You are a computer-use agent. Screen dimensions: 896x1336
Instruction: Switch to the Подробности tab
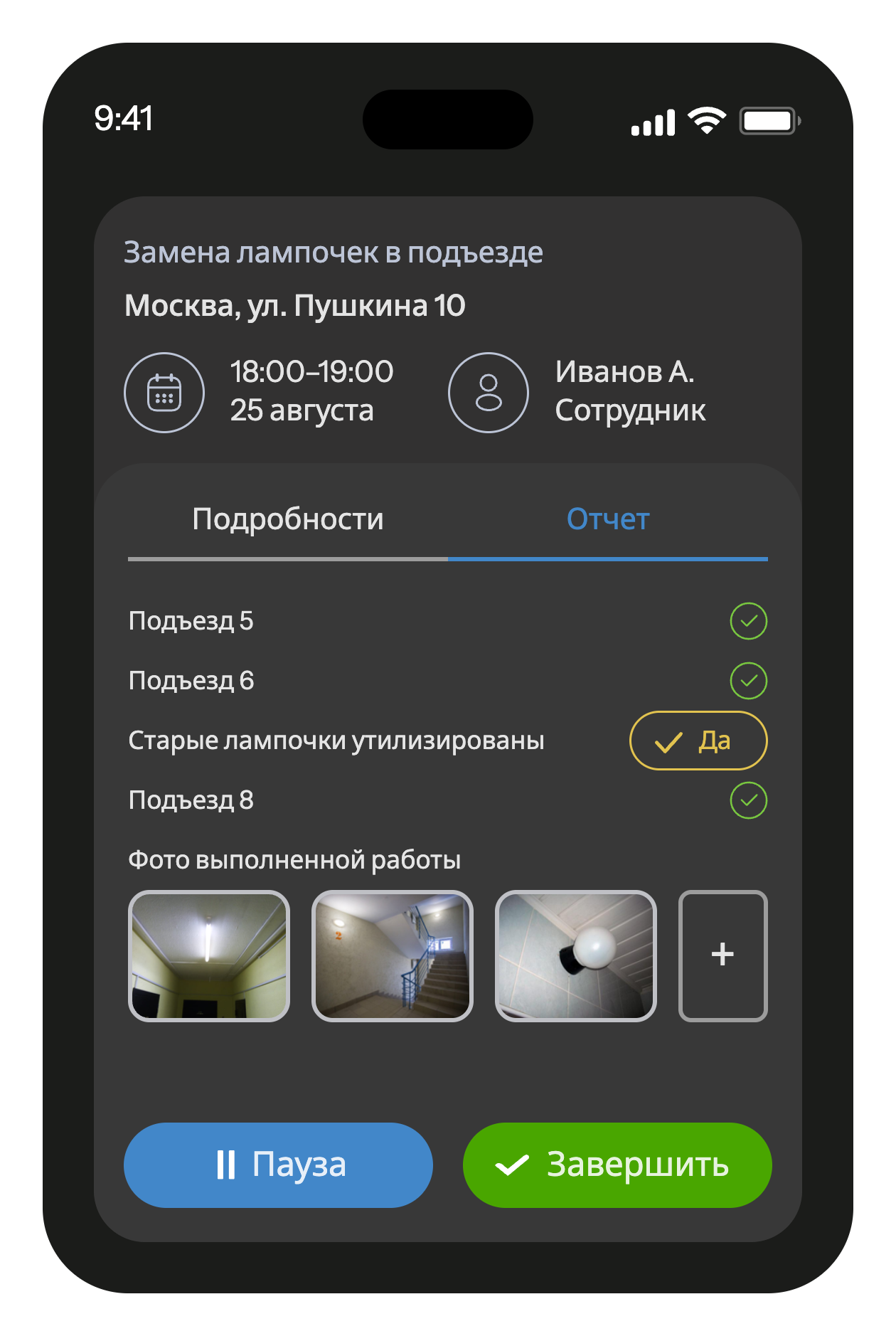[287, 519]
